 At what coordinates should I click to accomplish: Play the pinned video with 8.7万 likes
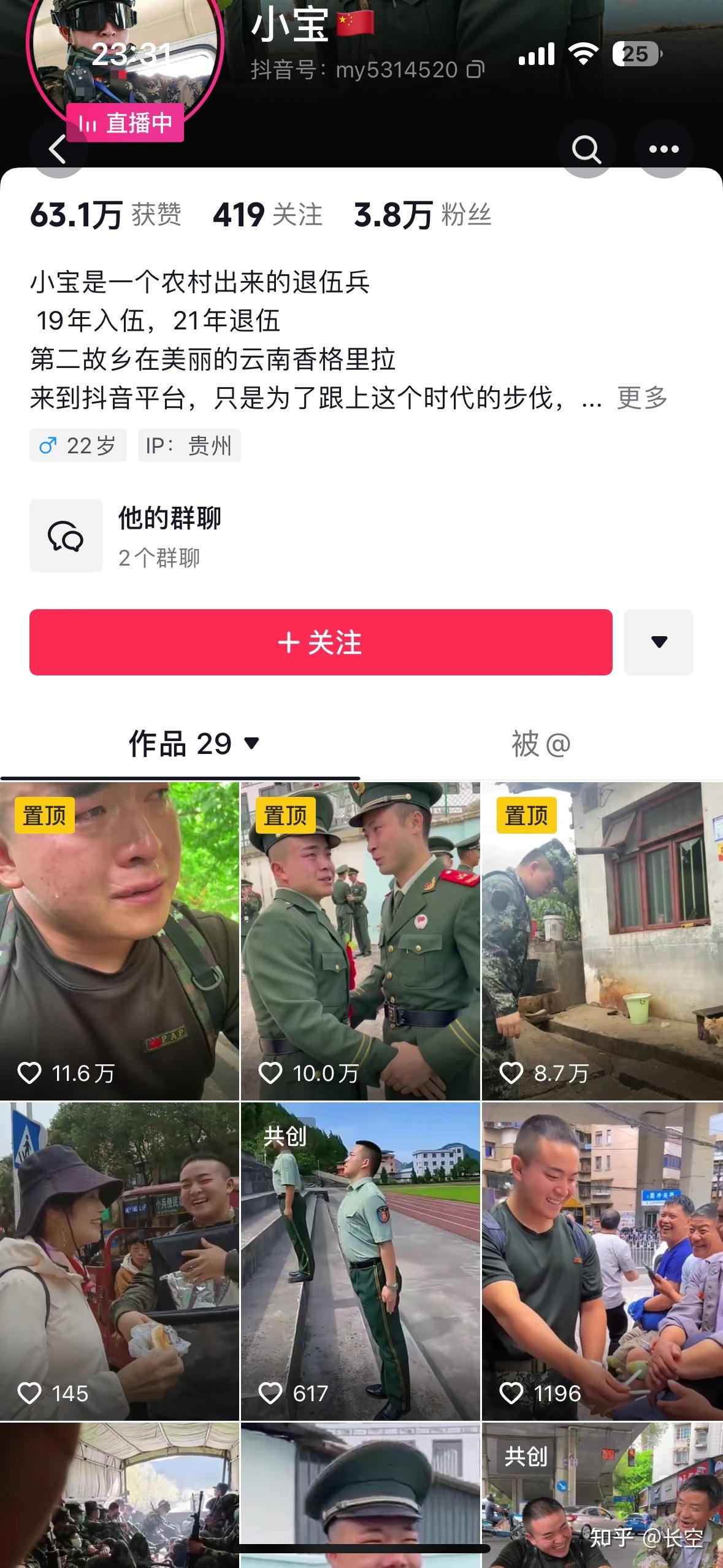point(602,941)
